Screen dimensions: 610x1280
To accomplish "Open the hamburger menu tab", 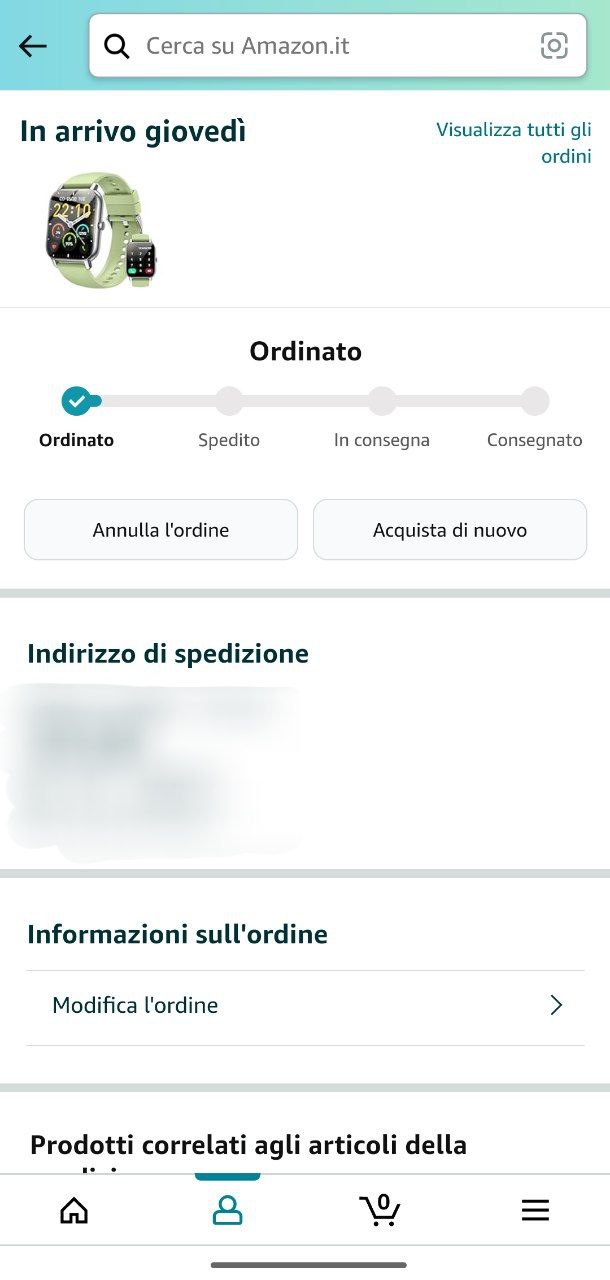I will click(535, 1211).
